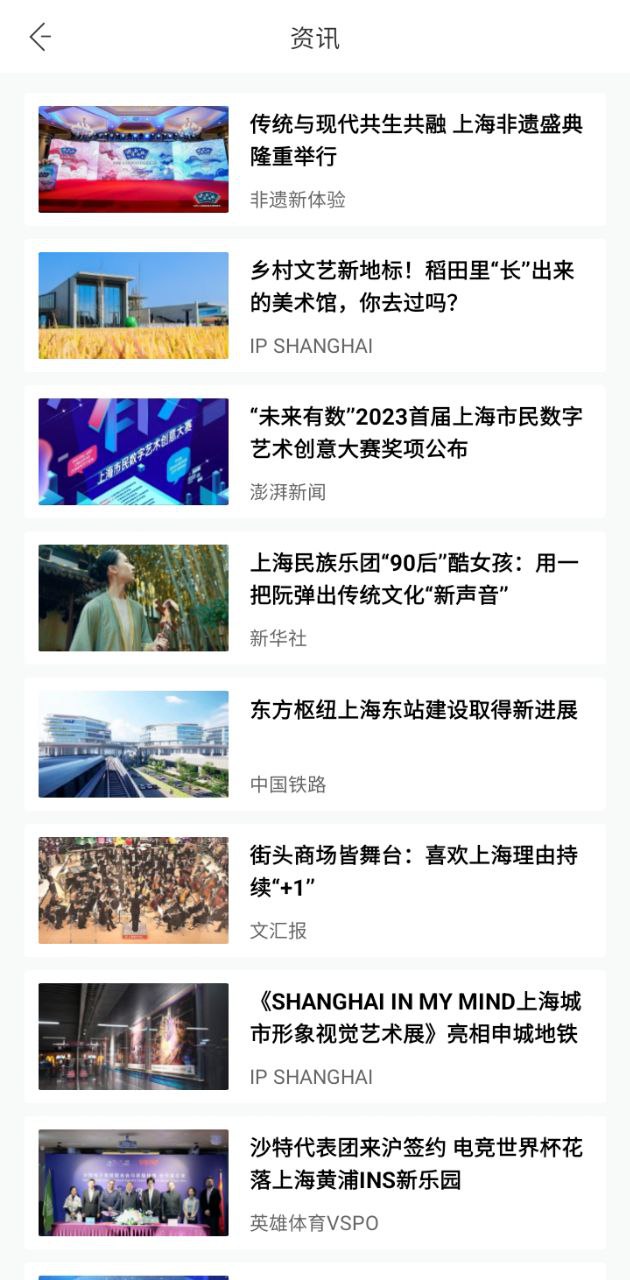This screenshot has width=630, height=1280.
Task: Open 东方枢纽上海东站建设取得新进展 article
Action: [x=413, y=711]
